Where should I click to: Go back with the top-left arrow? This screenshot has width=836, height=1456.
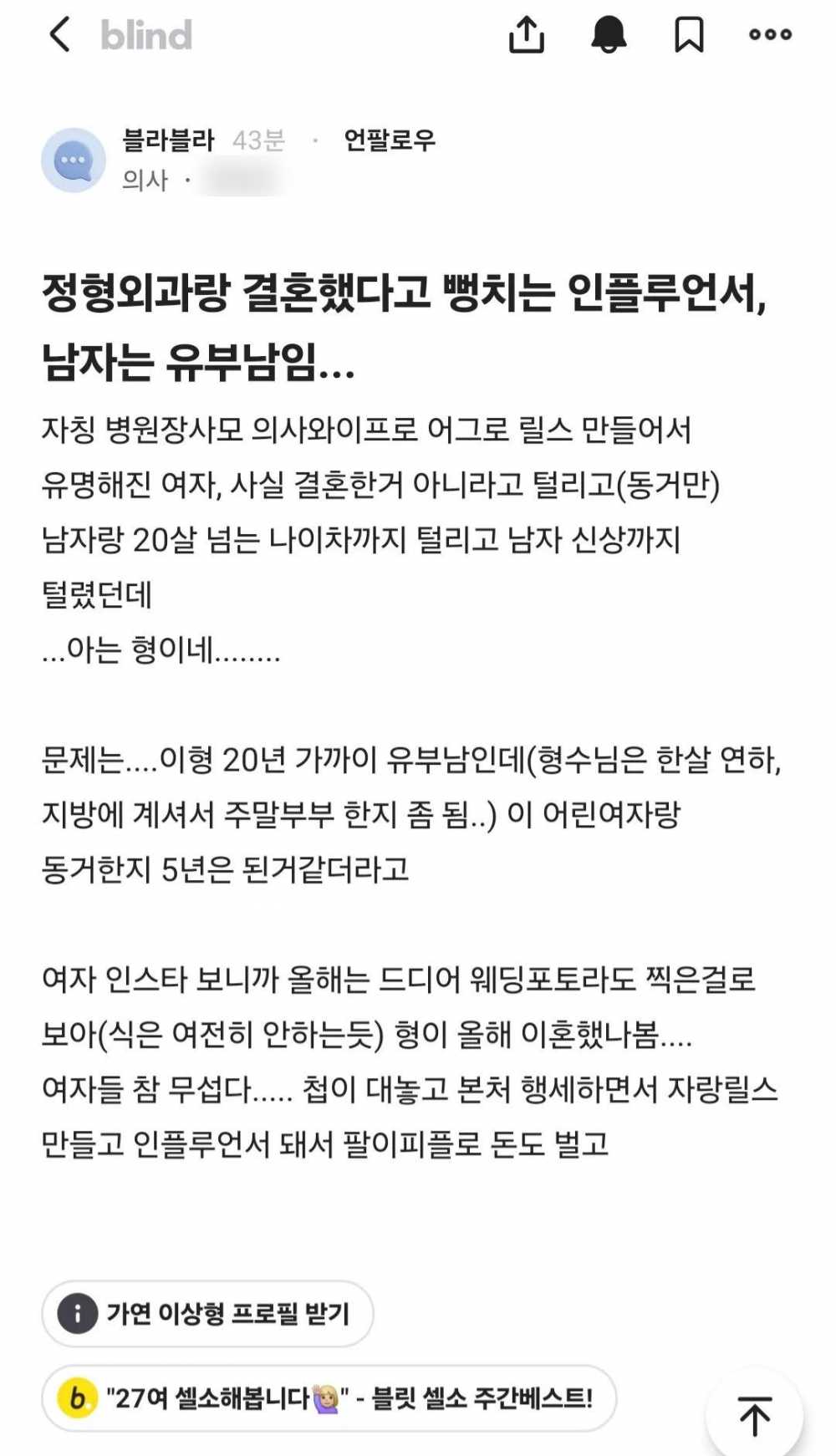tap(59, 35)
